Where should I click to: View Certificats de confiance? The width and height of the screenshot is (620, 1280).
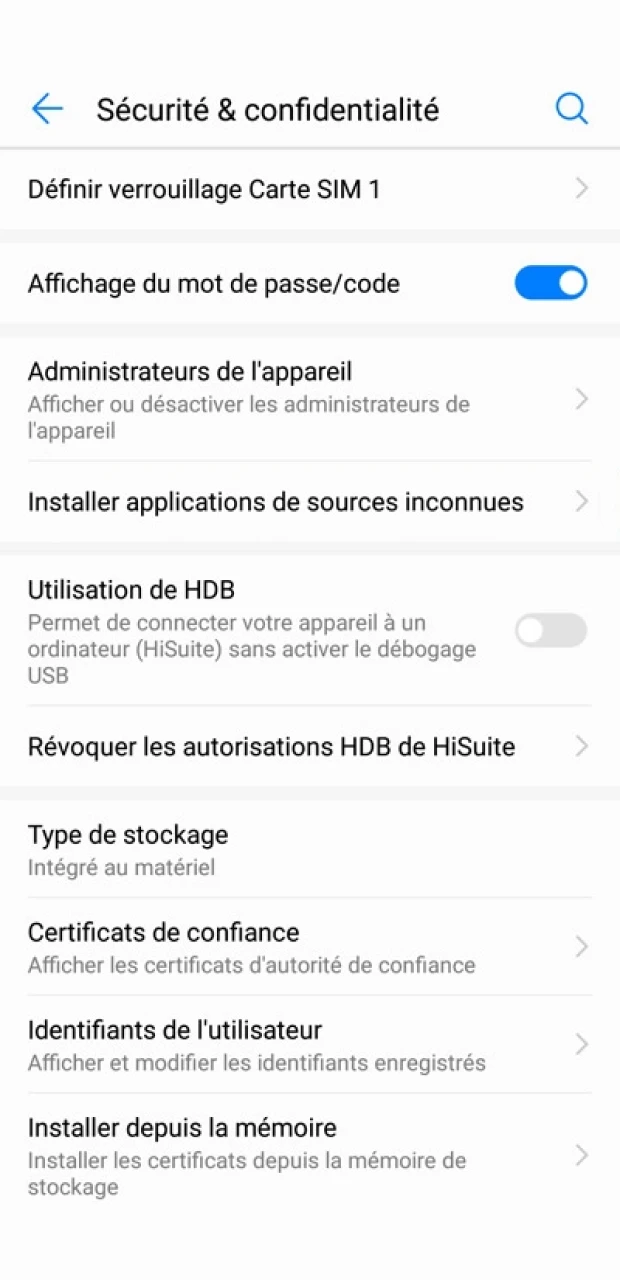[x=310, y=947]
